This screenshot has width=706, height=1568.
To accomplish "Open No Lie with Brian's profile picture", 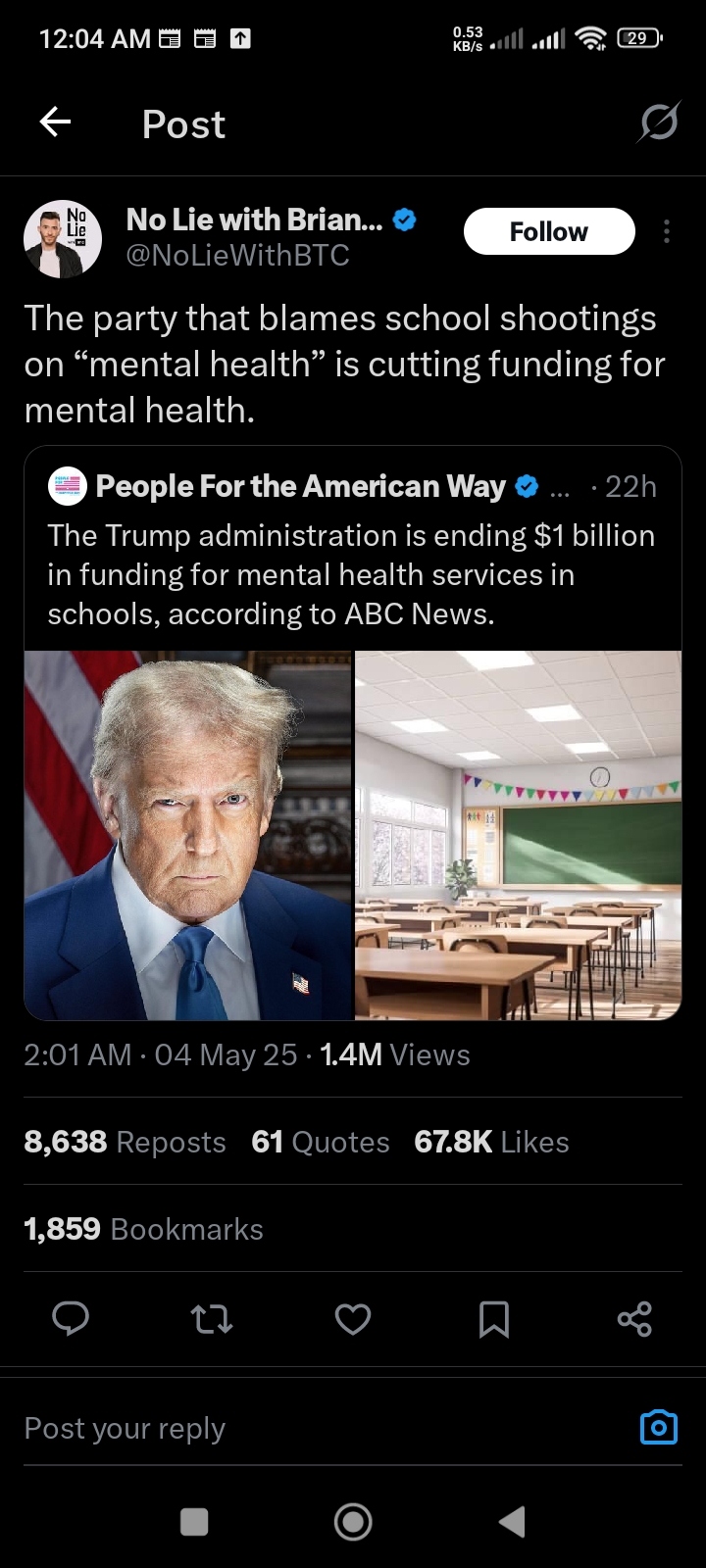I will point(63,239).
